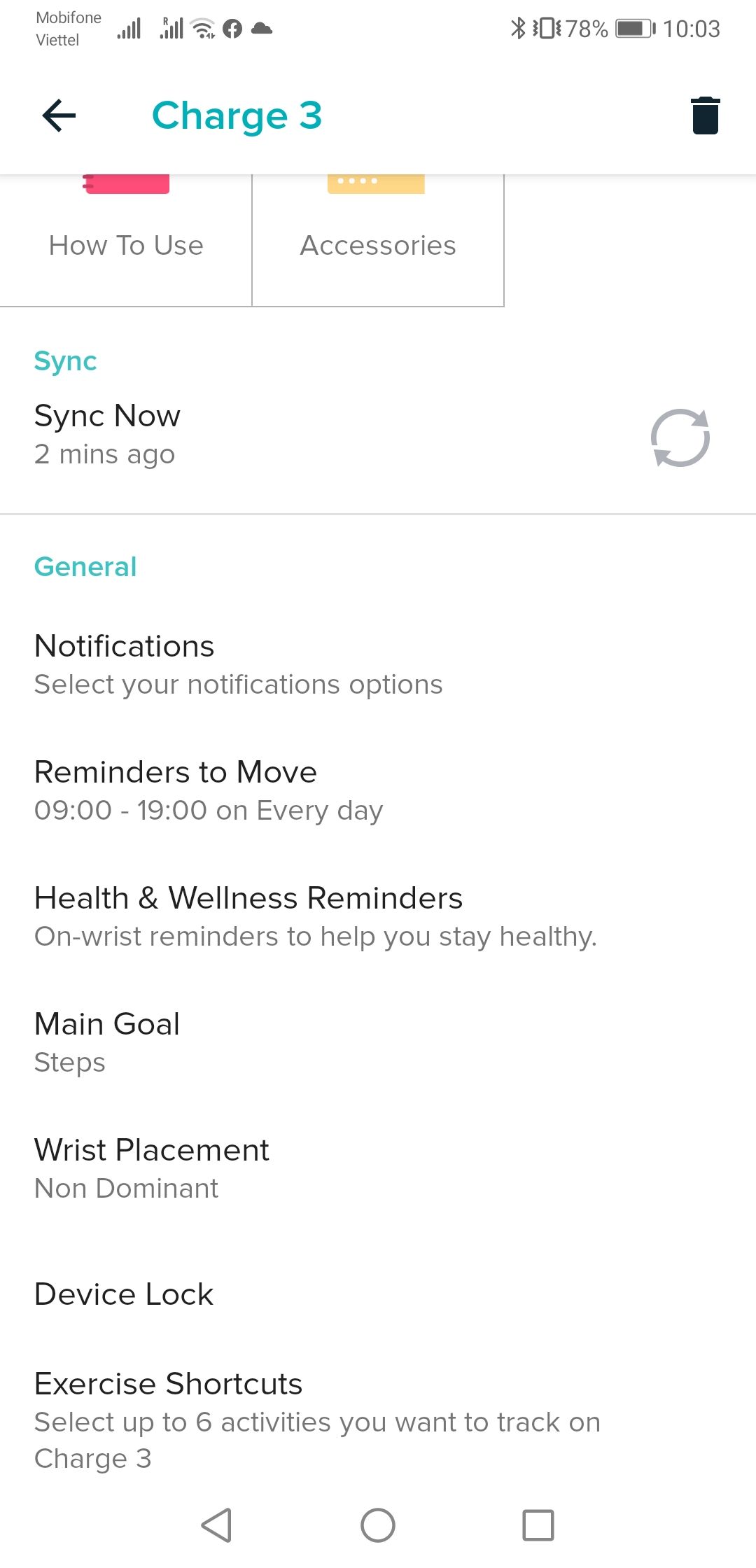Tap the system home button
The height and width of the screenshot is (1568, 756).
coord(378,1525)
